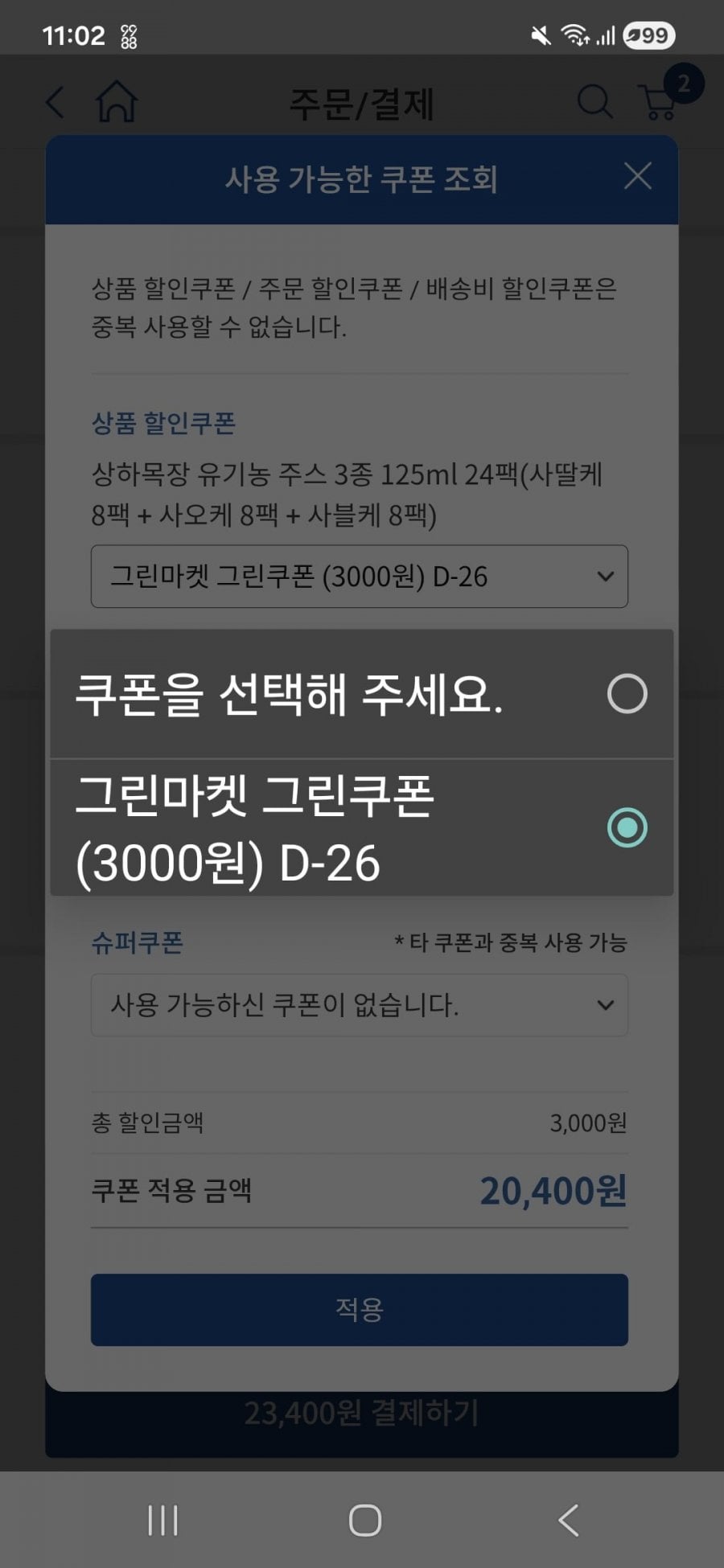This screenshot has height=1568, width=724.
Task: Close the coupon lookup dialog
Action: (x=637, y=176)
